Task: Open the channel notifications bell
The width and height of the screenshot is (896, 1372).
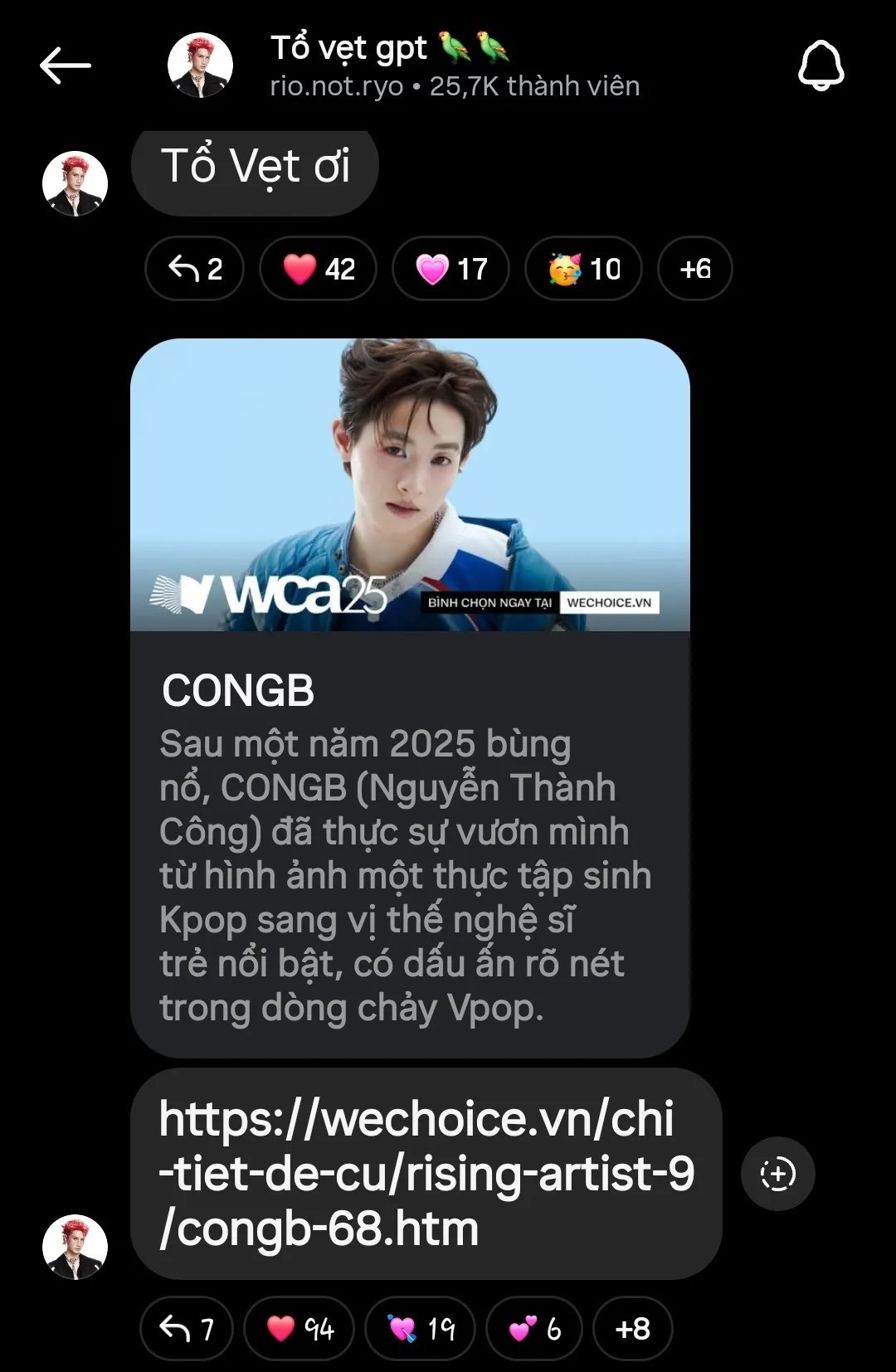Action: tap(820, 66)
